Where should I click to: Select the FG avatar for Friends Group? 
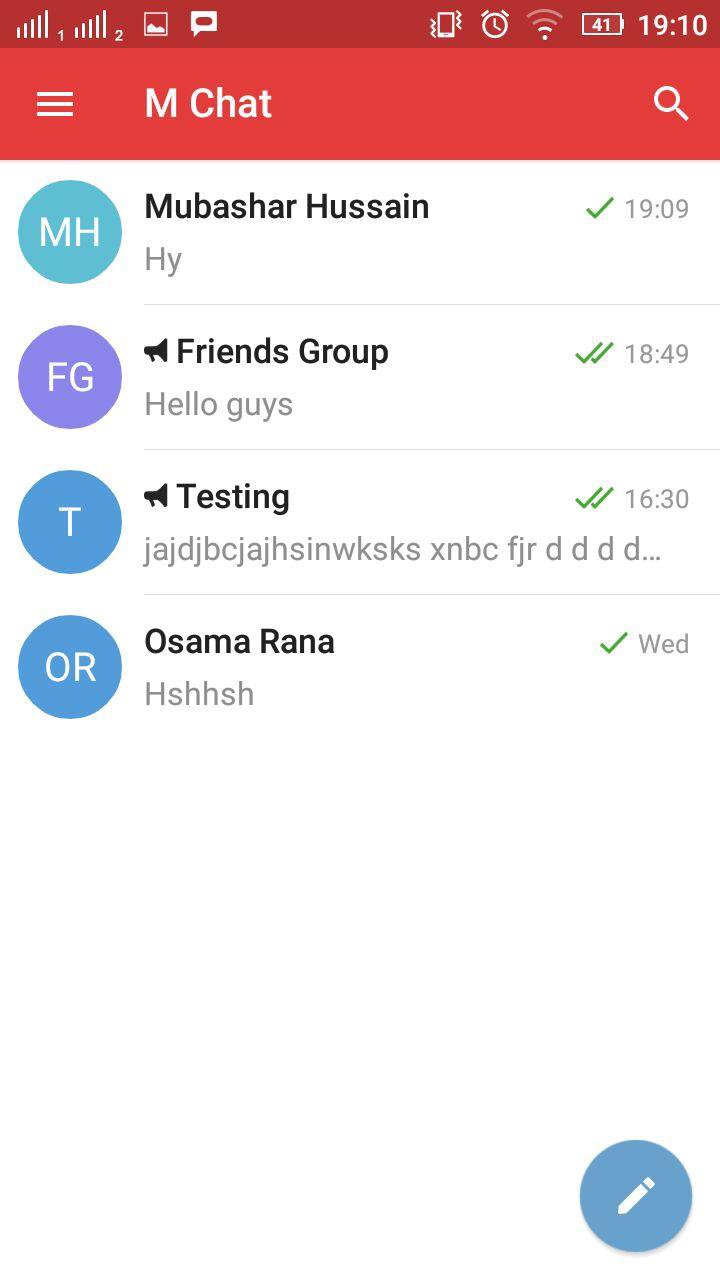69,376
